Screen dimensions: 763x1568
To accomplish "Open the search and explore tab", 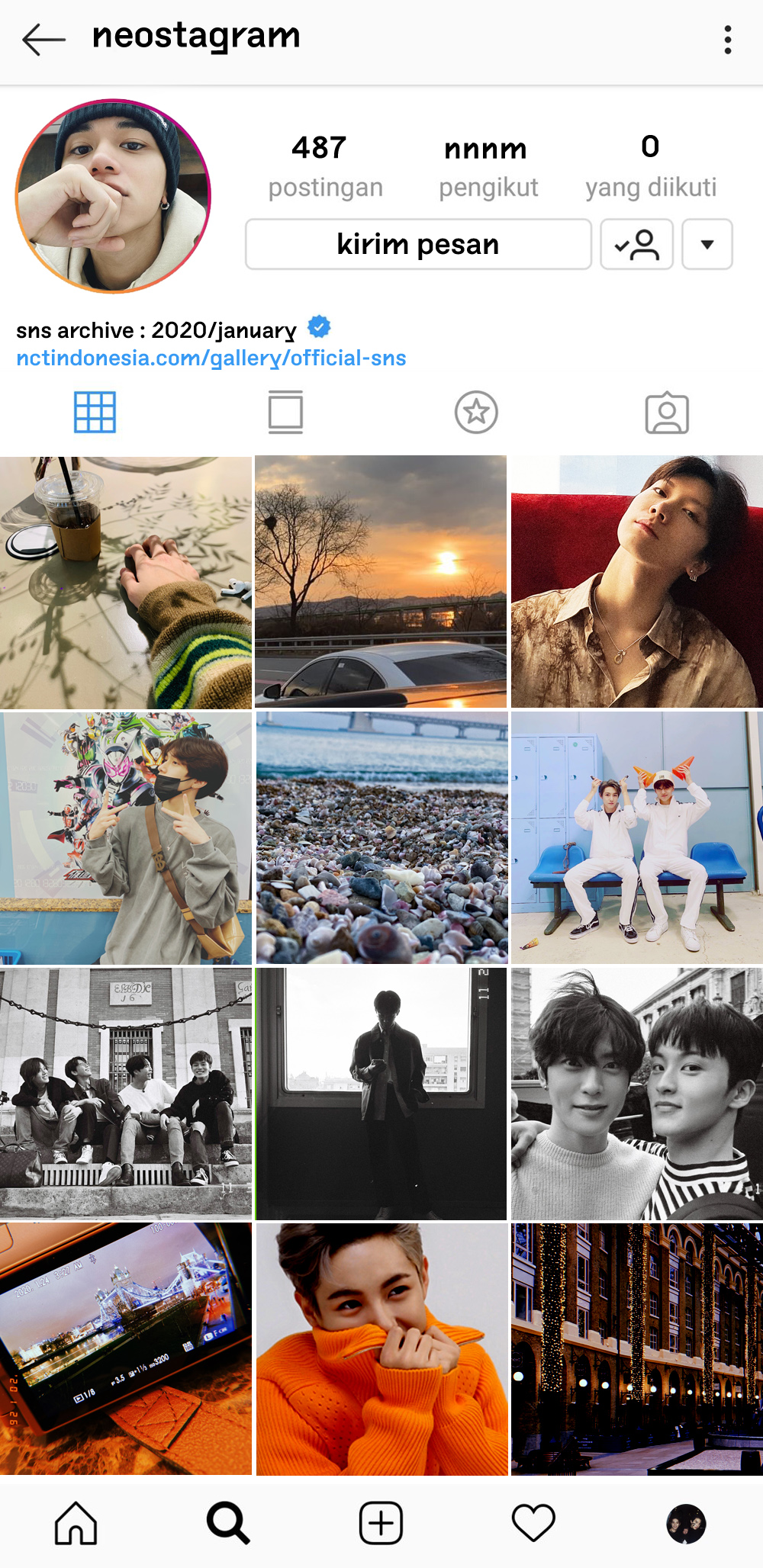I will 228,1523.
